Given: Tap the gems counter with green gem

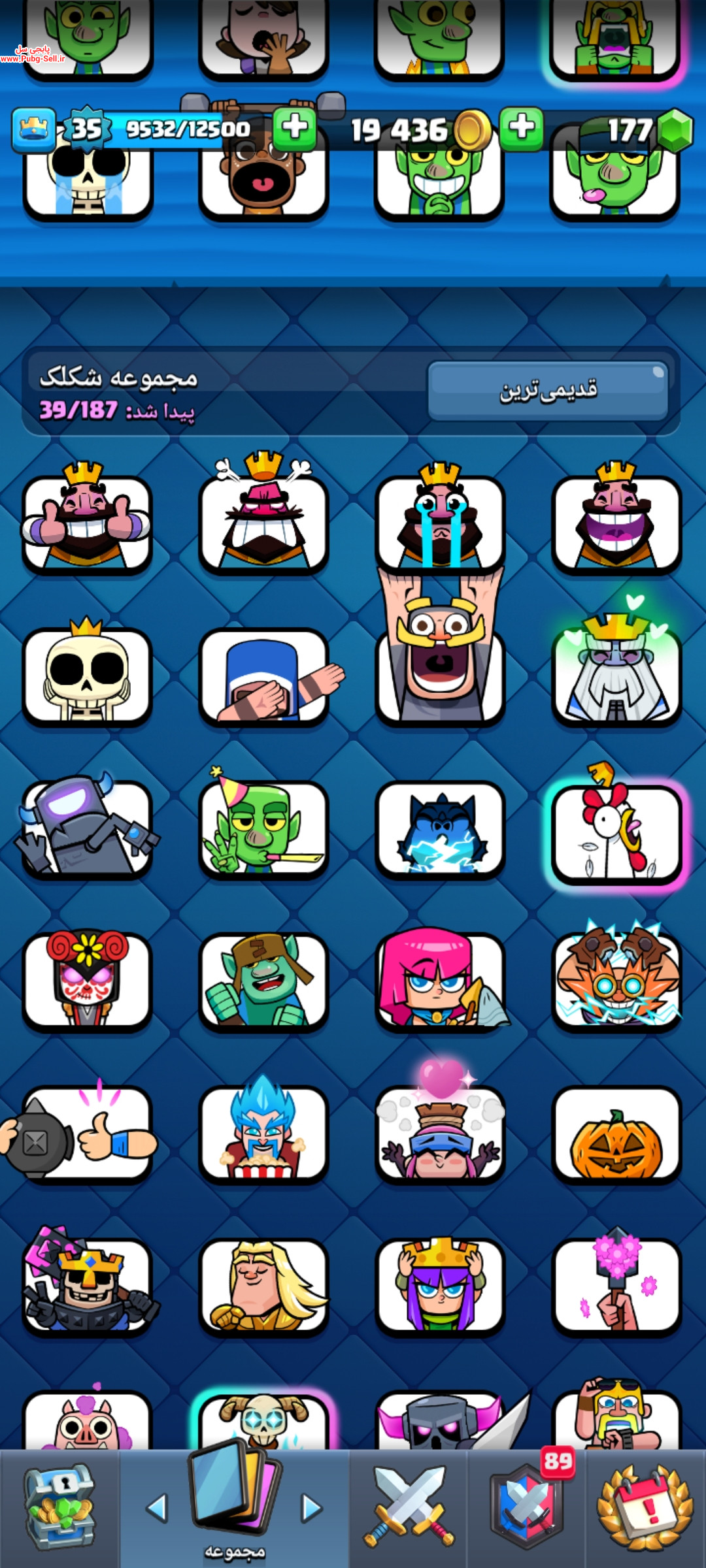Looking at the screenshot, I should [648, 129].
